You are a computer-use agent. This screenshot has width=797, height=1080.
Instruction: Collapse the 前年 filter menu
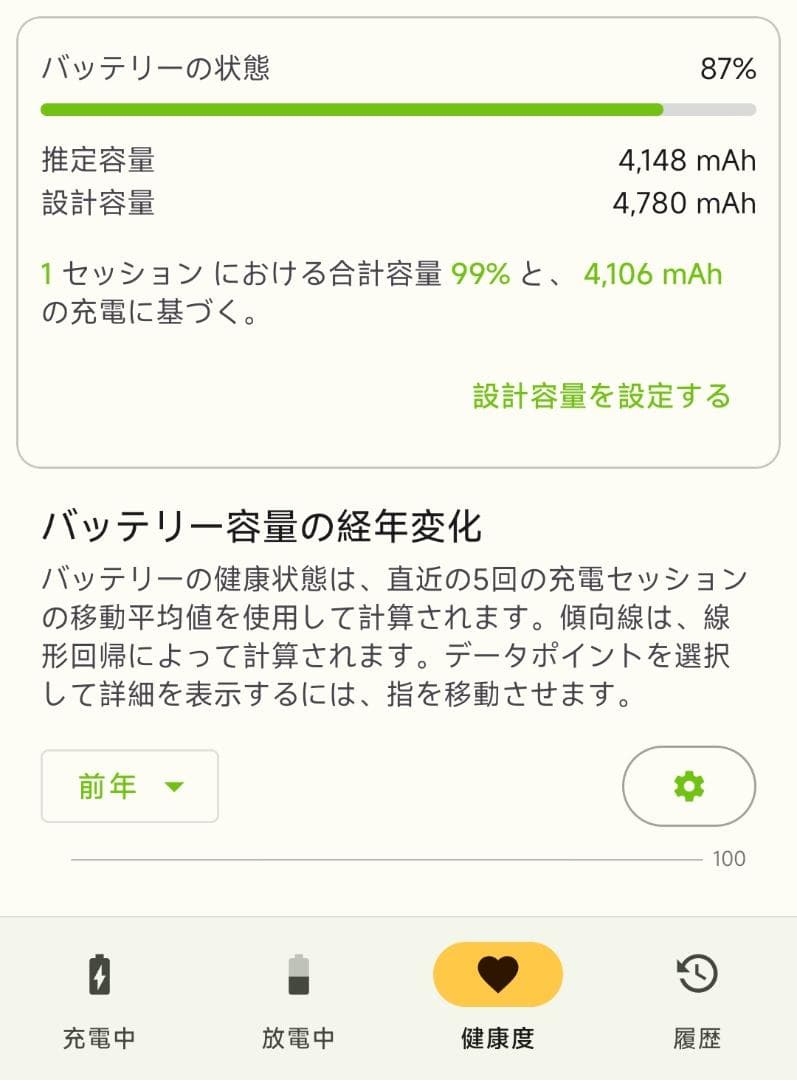(x=128, y=786)
